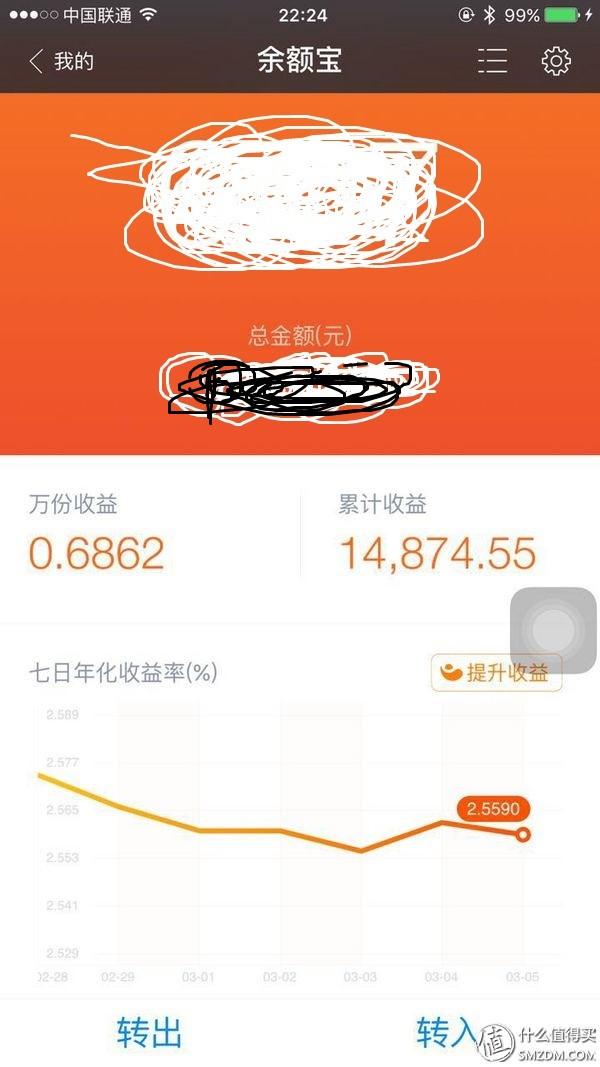
Task: Select 转入 to deposit funds
Action: pyautogui.click(x=449, y=1032)
